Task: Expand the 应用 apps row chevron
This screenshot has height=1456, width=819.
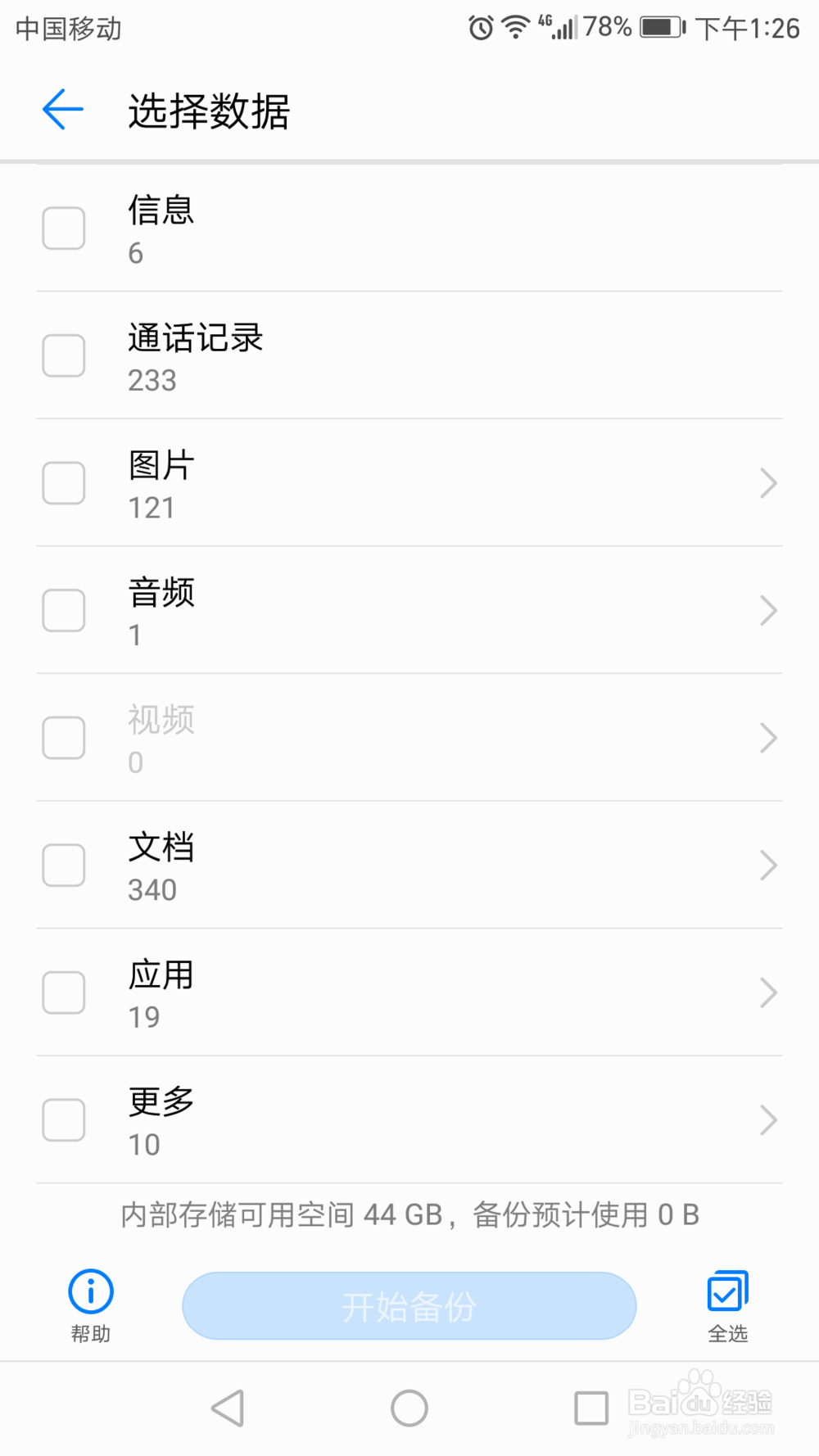Action: pos(768,993)
